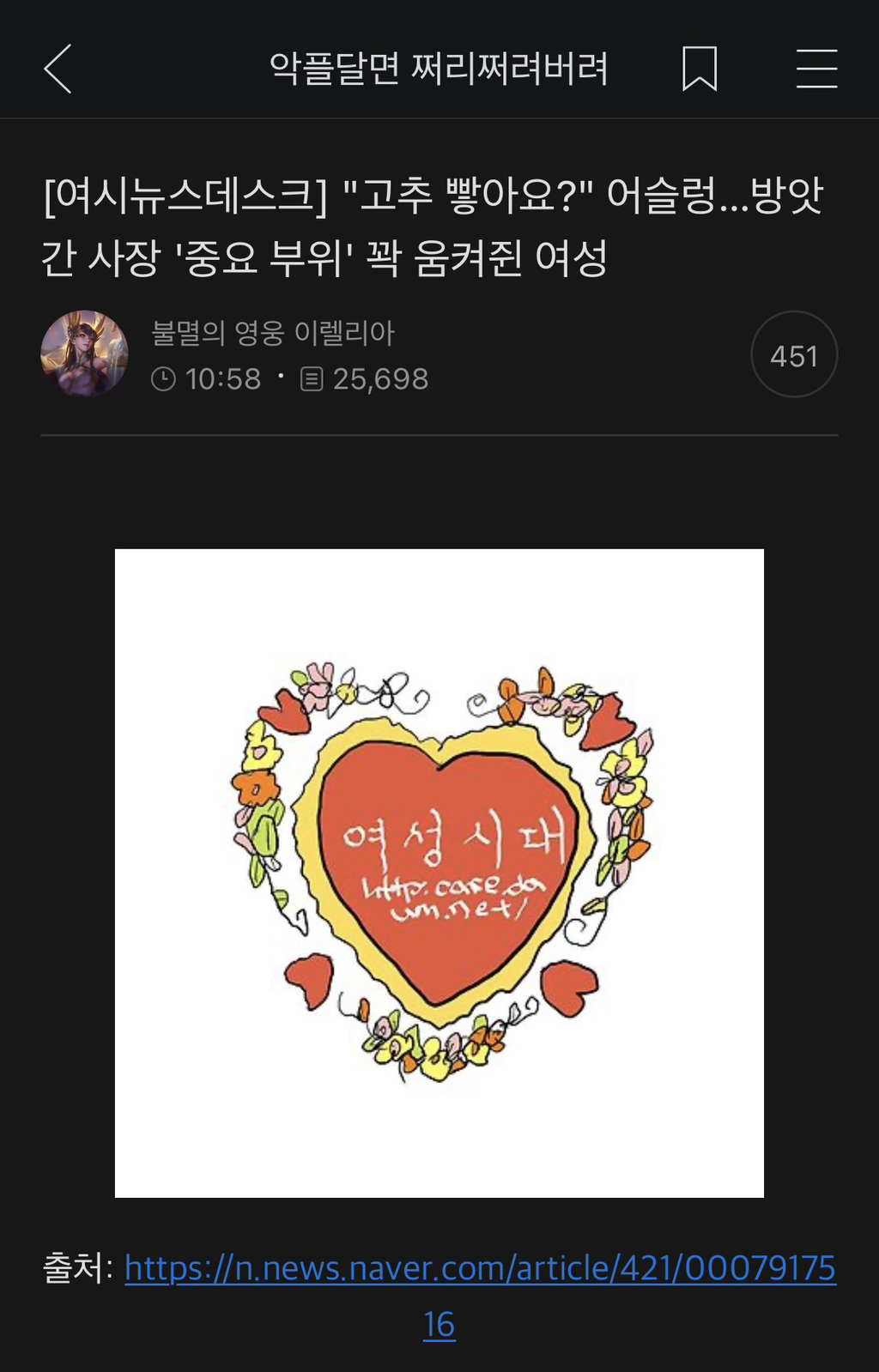View author 불멸의 영웅 이렐리아 profile picture
This screenshot has width=879, height=1372.
tap(84, 354)
